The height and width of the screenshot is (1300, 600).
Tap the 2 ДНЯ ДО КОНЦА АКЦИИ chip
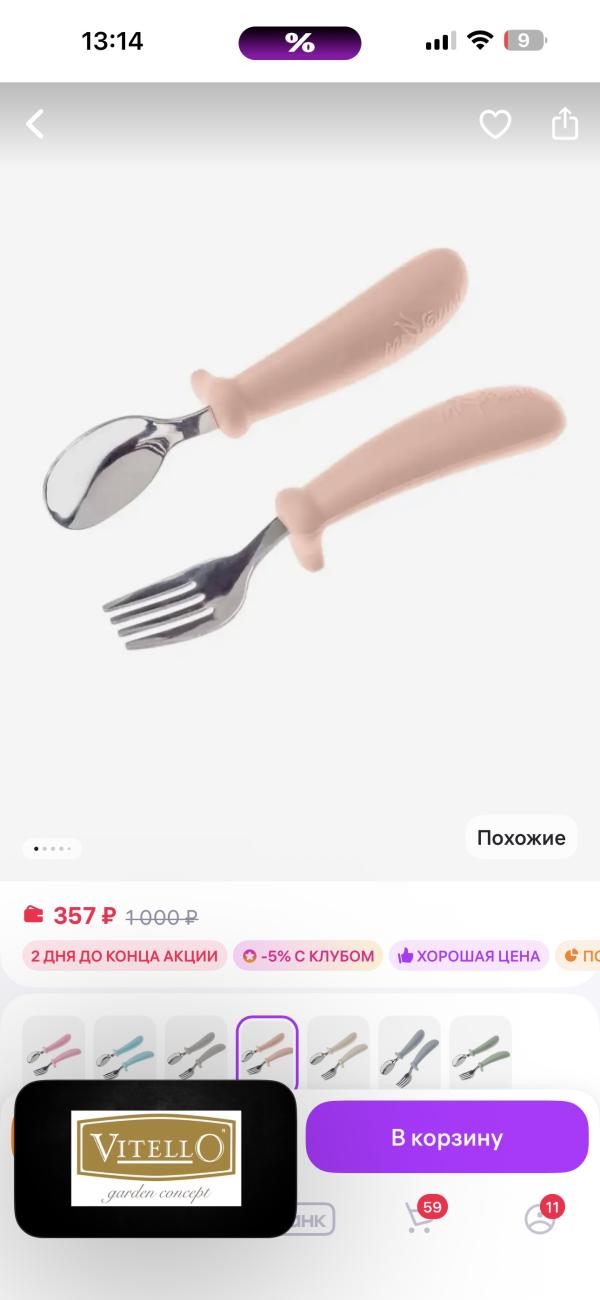tap(124, 956)
